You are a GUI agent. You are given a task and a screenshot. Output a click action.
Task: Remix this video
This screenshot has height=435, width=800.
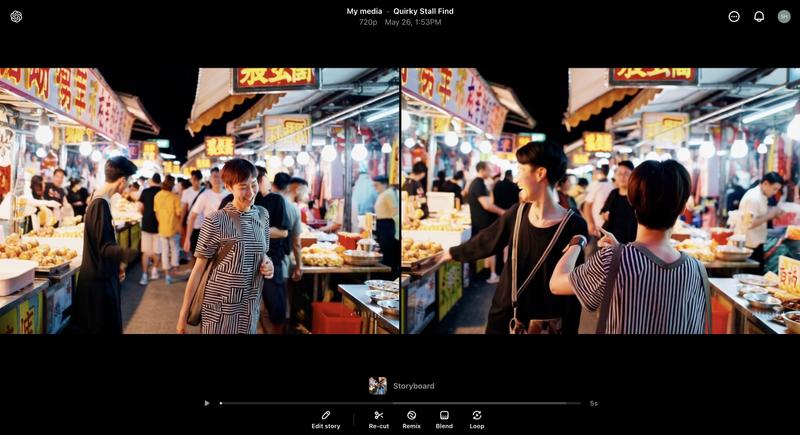(411, 419)
